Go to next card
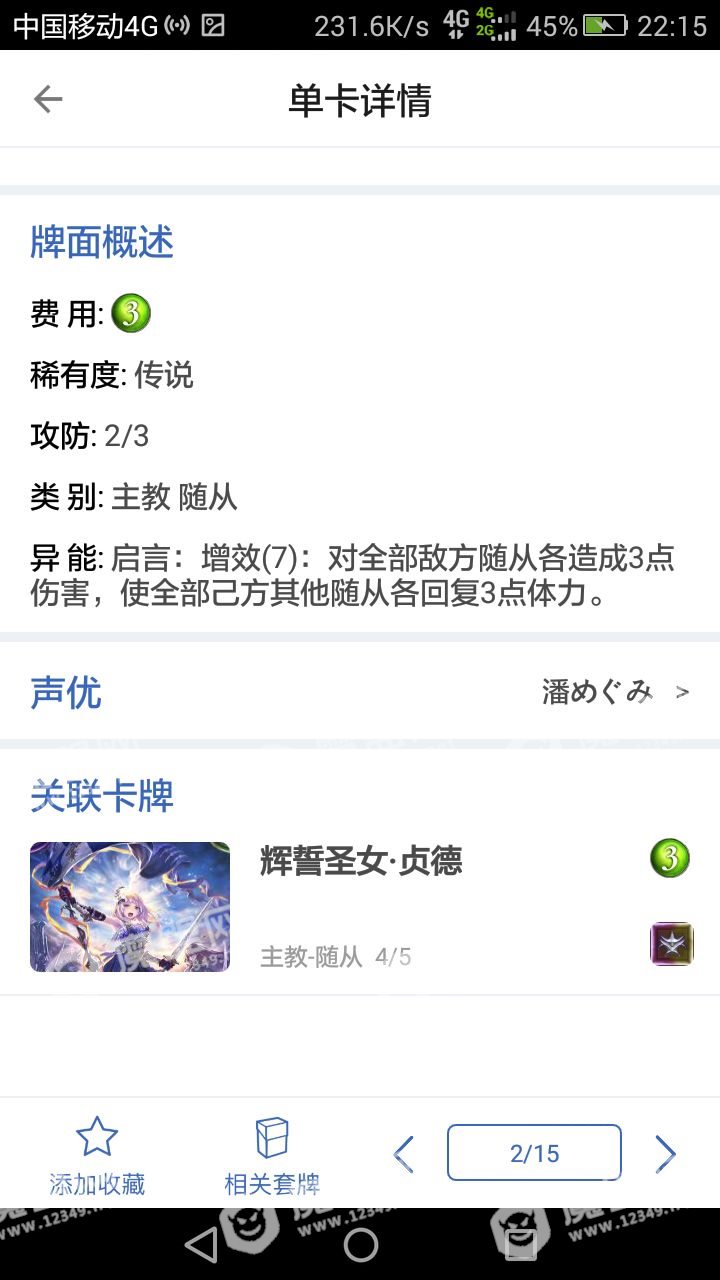Viewport: 720px width, 1280px height. [x=665, y=1154]
